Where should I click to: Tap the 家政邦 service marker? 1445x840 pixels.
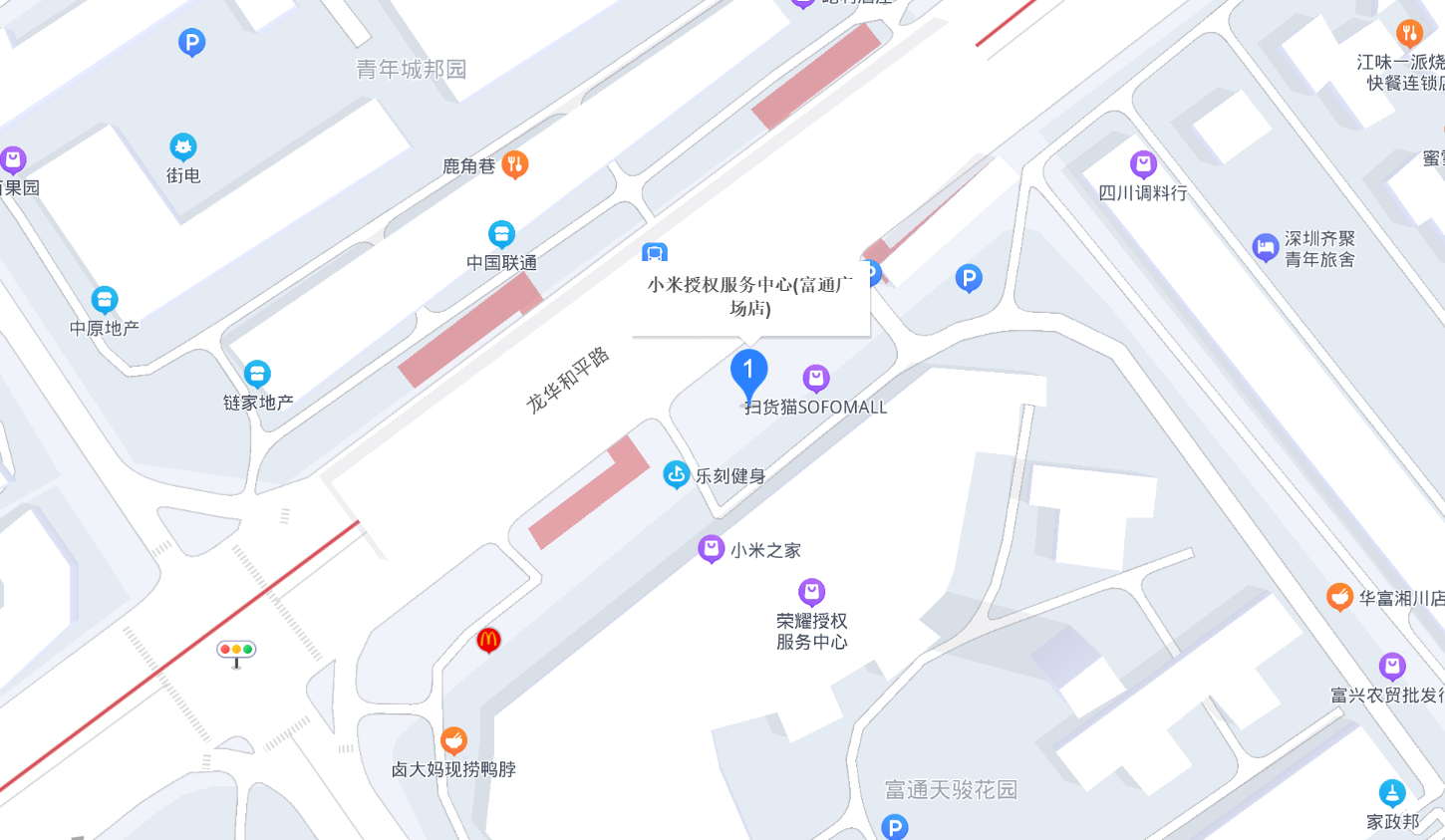[1392, 794]
